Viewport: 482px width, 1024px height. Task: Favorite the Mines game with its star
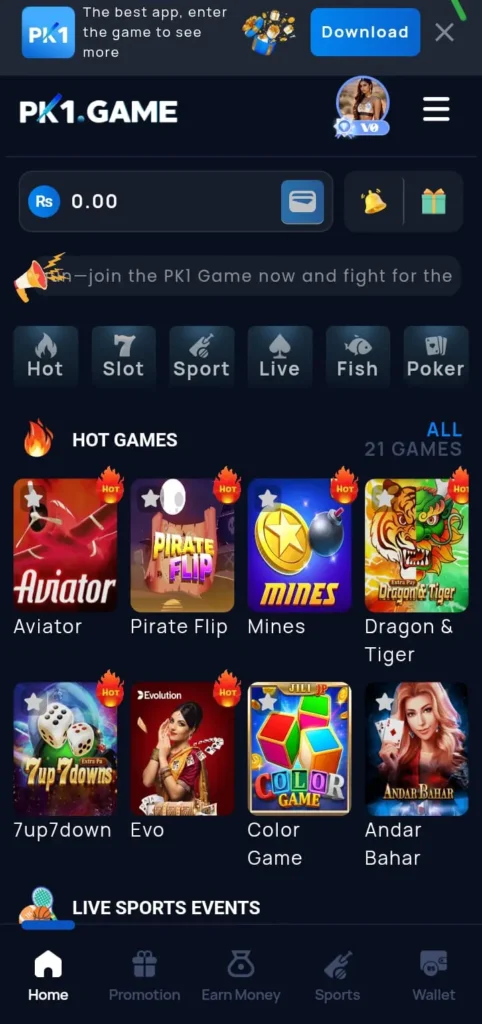click(x=268, y=499)
